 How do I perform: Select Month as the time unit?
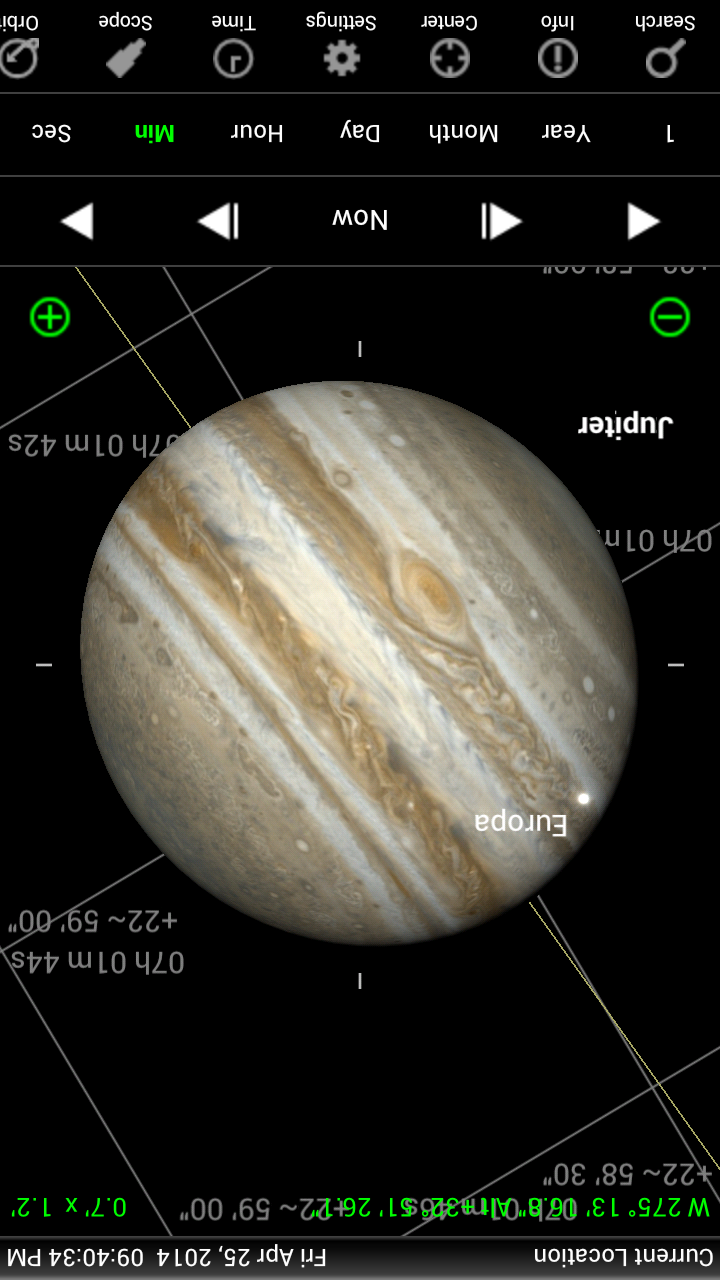463,133
